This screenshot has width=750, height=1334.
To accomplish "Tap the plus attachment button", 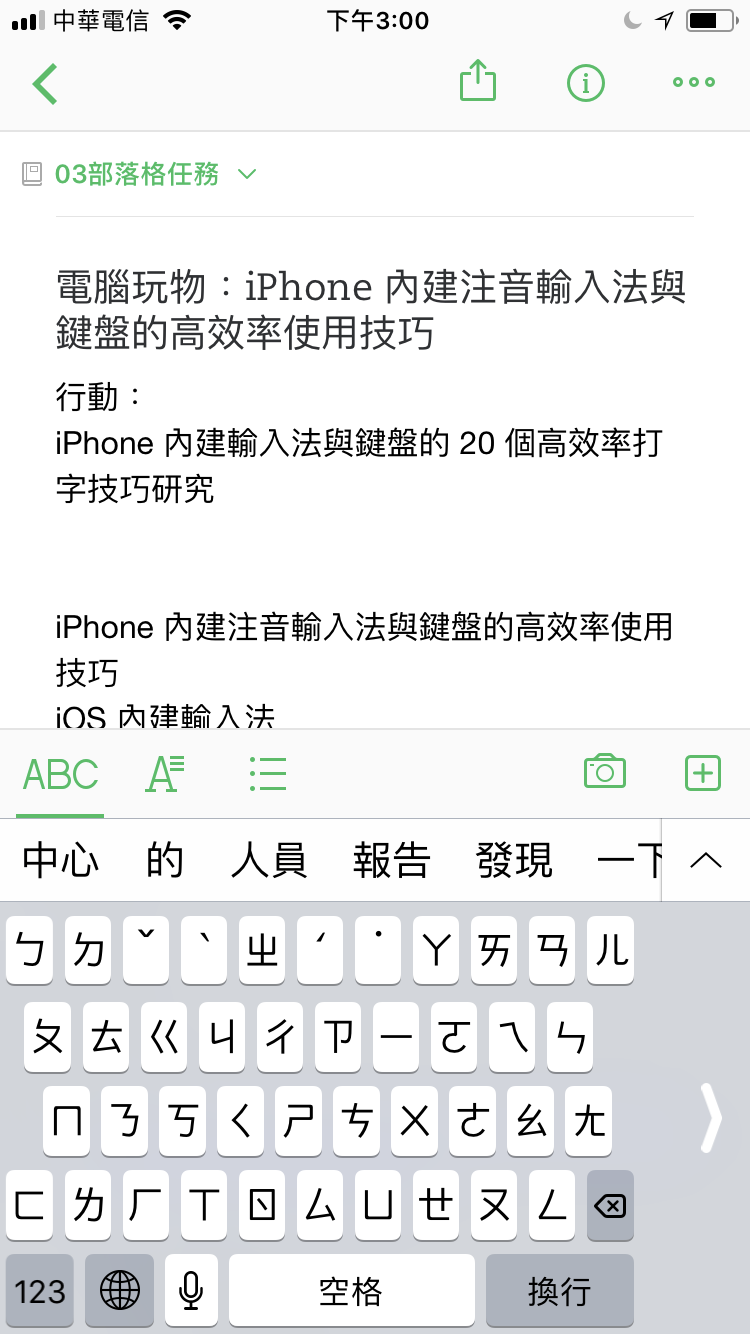I will click(x=703, y=773).
